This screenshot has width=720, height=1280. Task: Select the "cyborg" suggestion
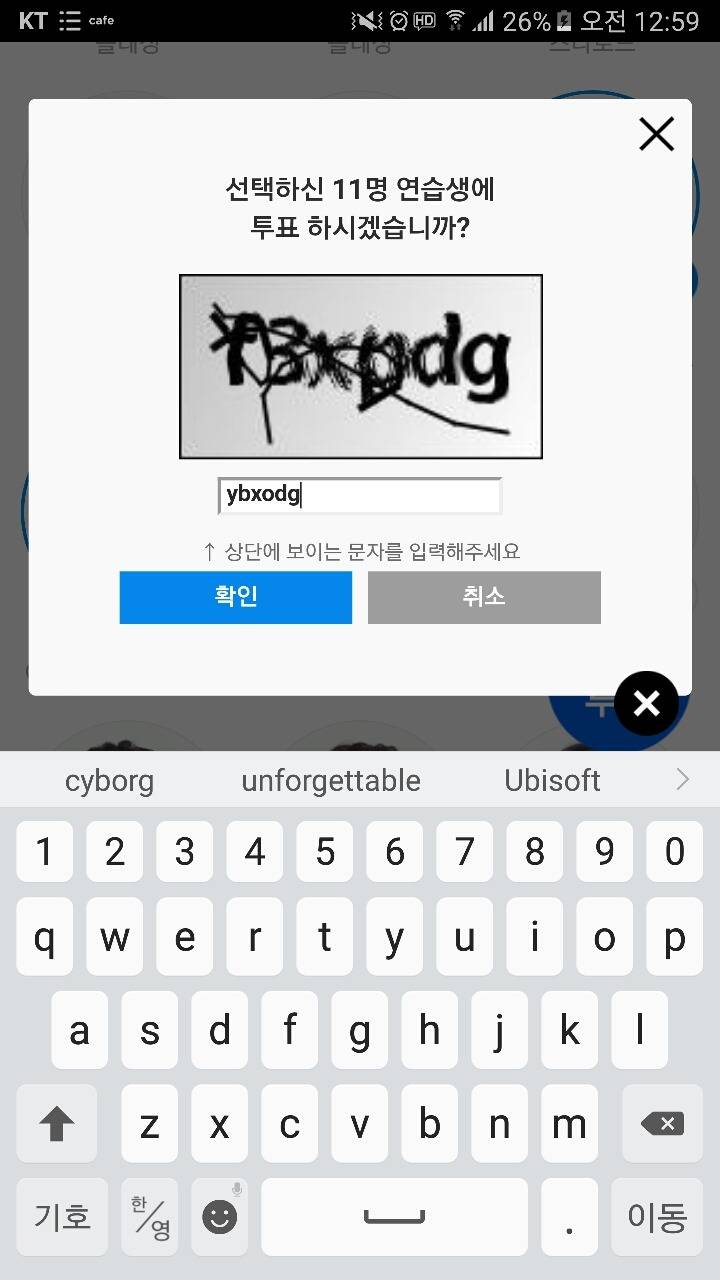pos(109,779)
